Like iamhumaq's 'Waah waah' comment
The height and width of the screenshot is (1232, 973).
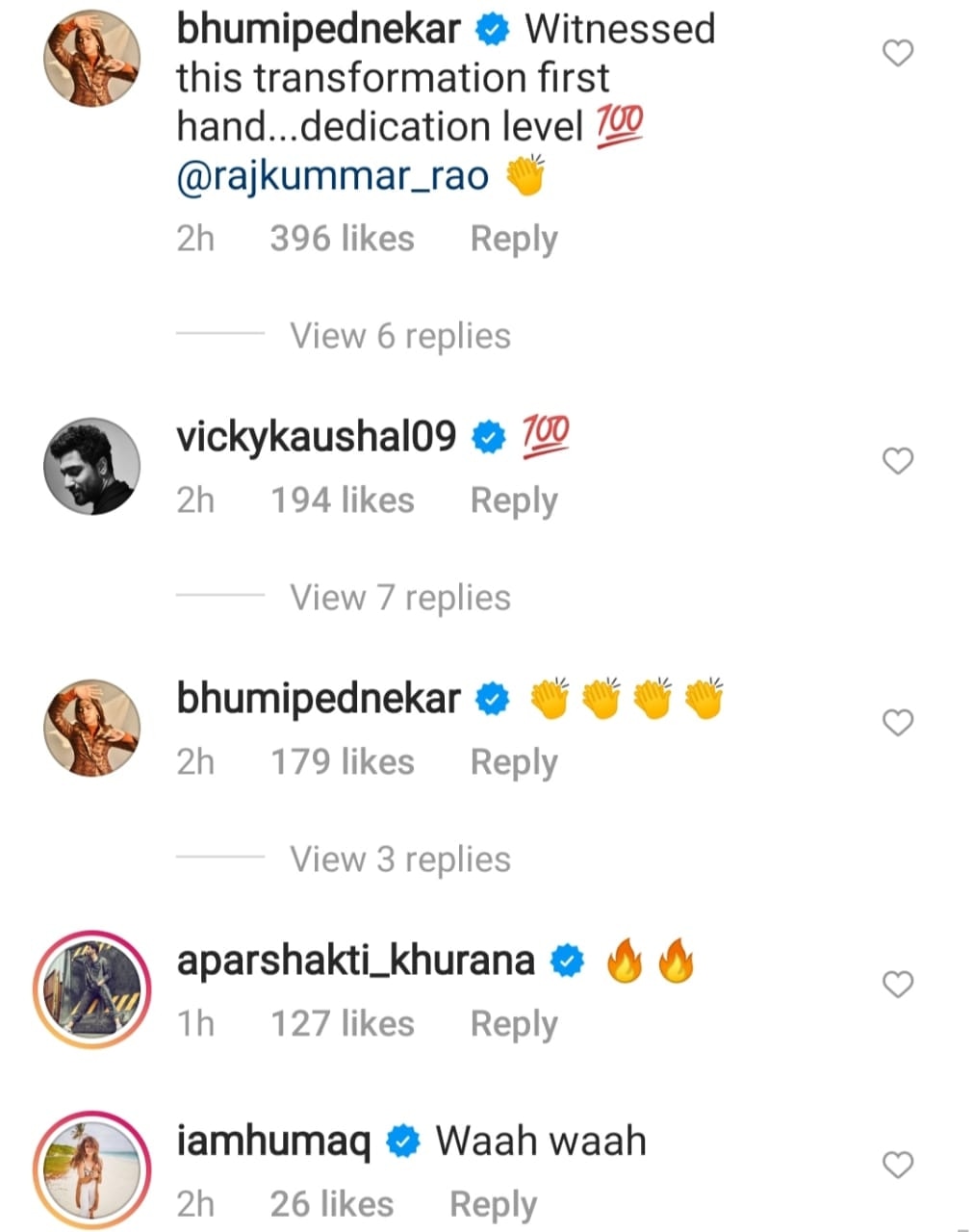897,1166
